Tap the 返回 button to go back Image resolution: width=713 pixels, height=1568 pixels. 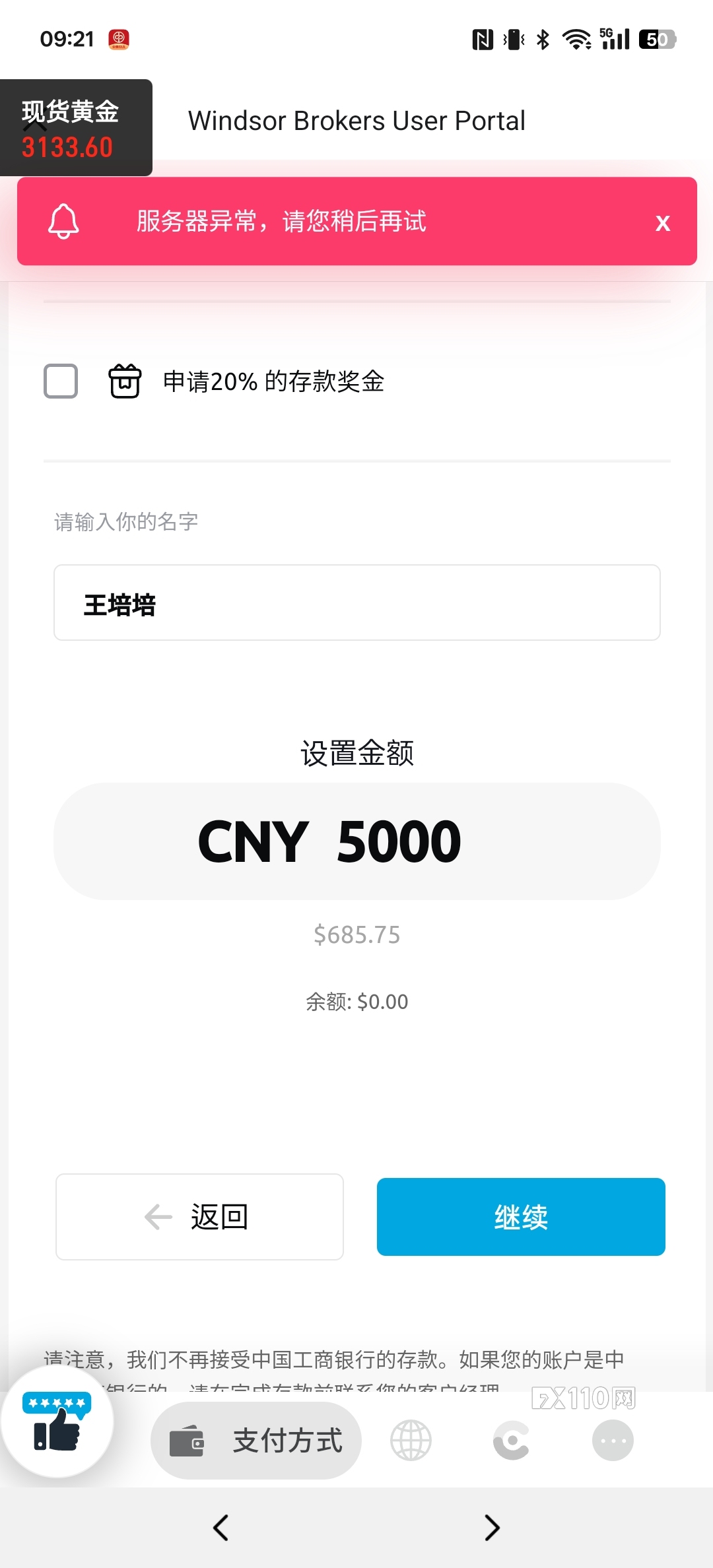199,1216
